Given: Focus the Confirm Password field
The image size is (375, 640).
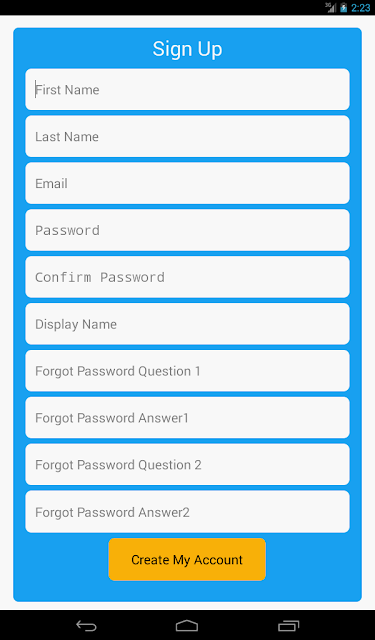Looking at the screenshot, I should click(187, 277).
